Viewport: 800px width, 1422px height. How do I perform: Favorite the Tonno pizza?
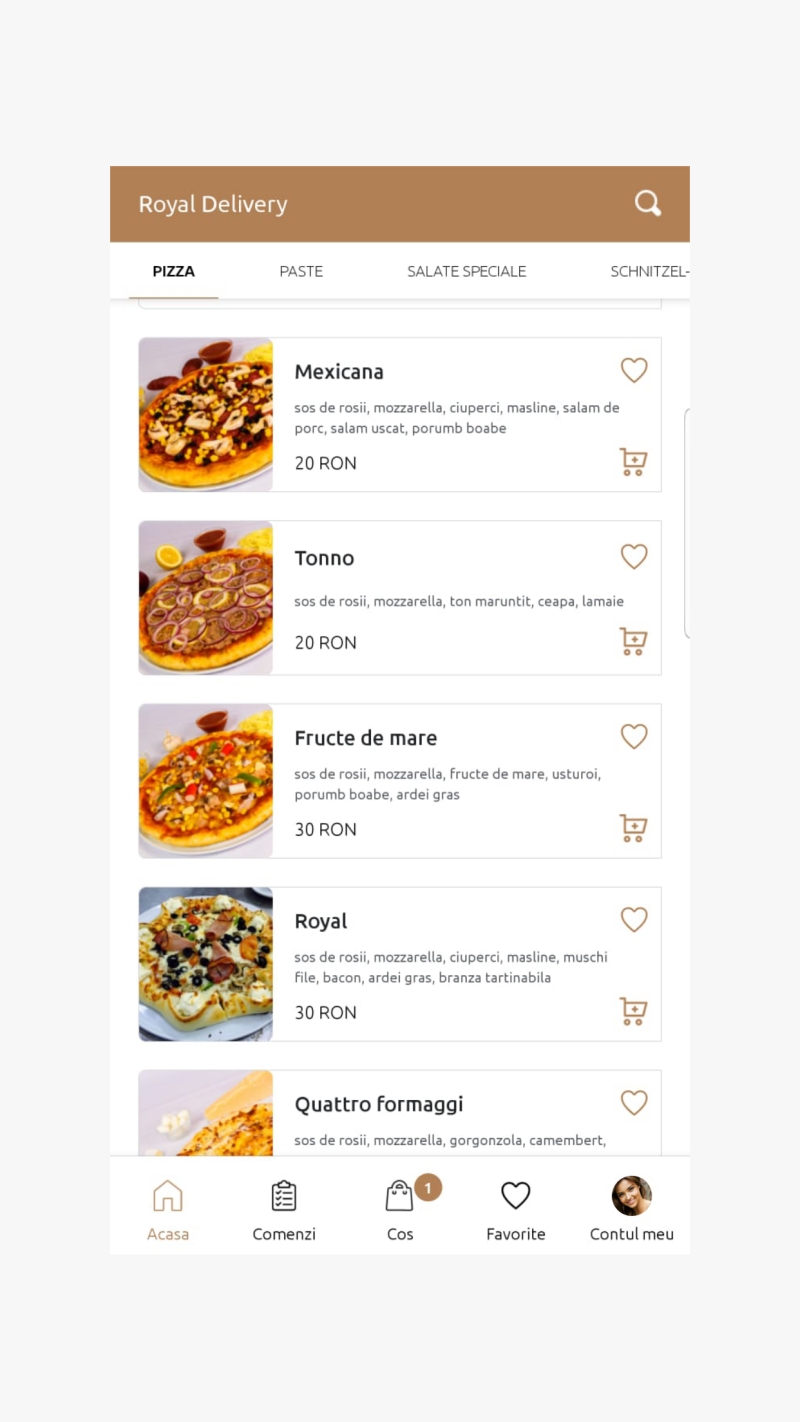tap(634, 556)
